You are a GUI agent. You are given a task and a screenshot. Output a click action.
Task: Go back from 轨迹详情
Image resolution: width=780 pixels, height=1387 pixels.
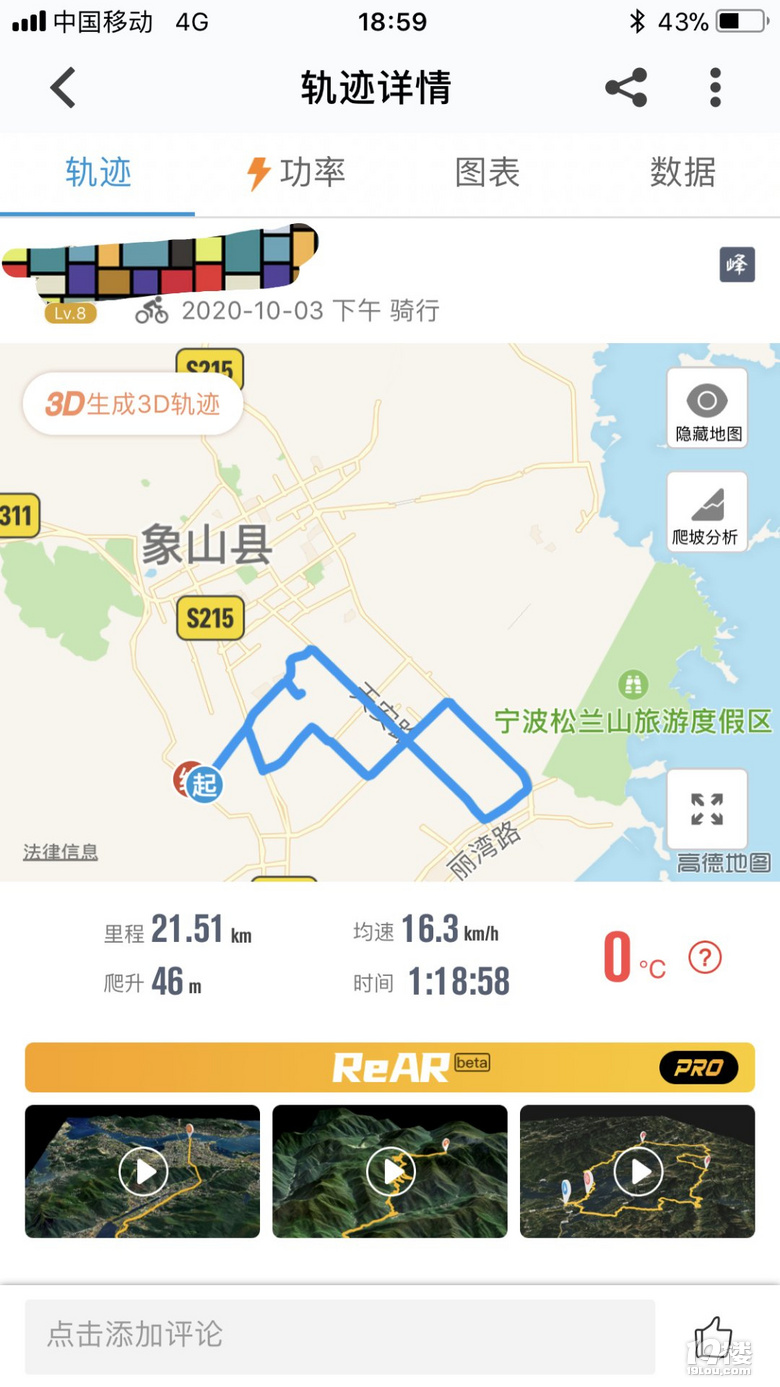(63, 88)
